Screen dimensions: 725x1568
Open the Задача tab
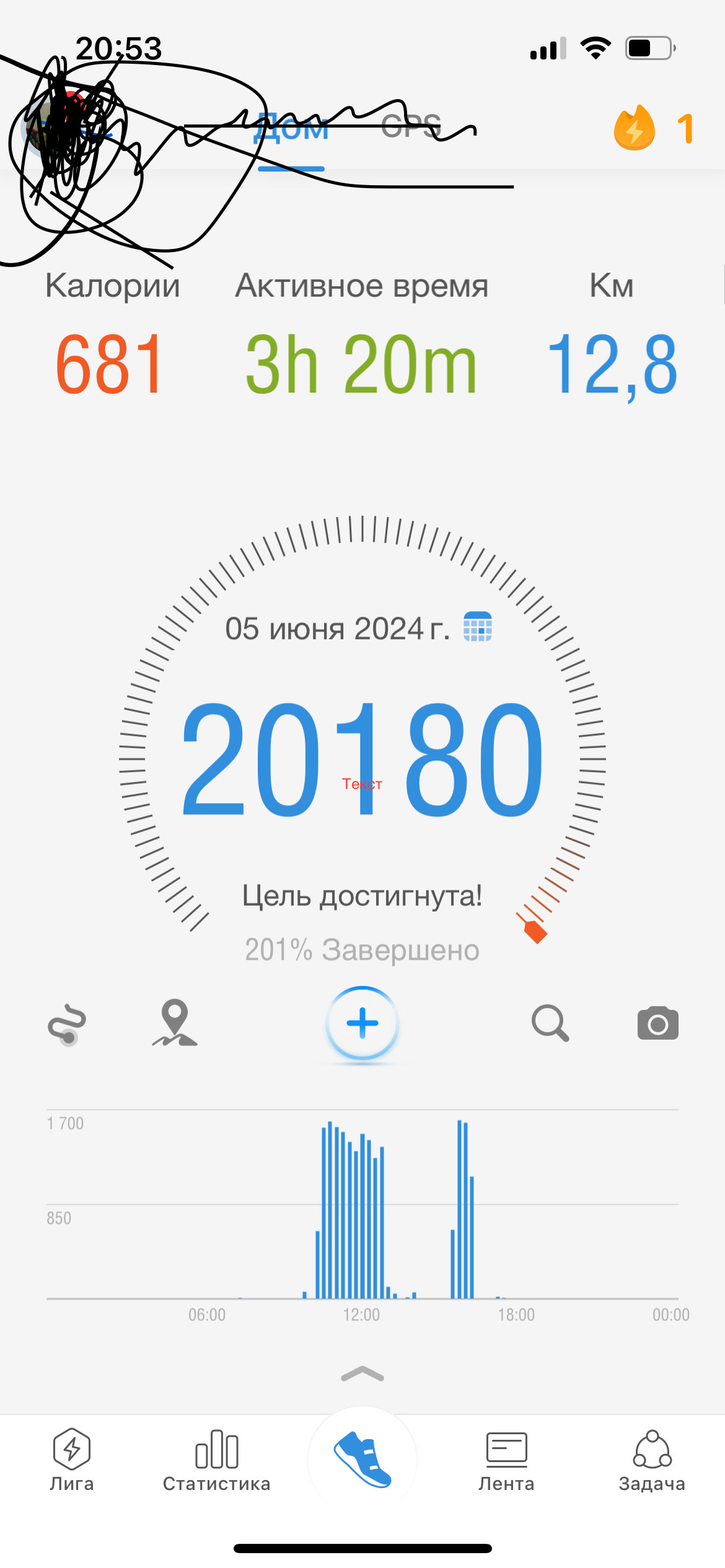point(652,1460)
